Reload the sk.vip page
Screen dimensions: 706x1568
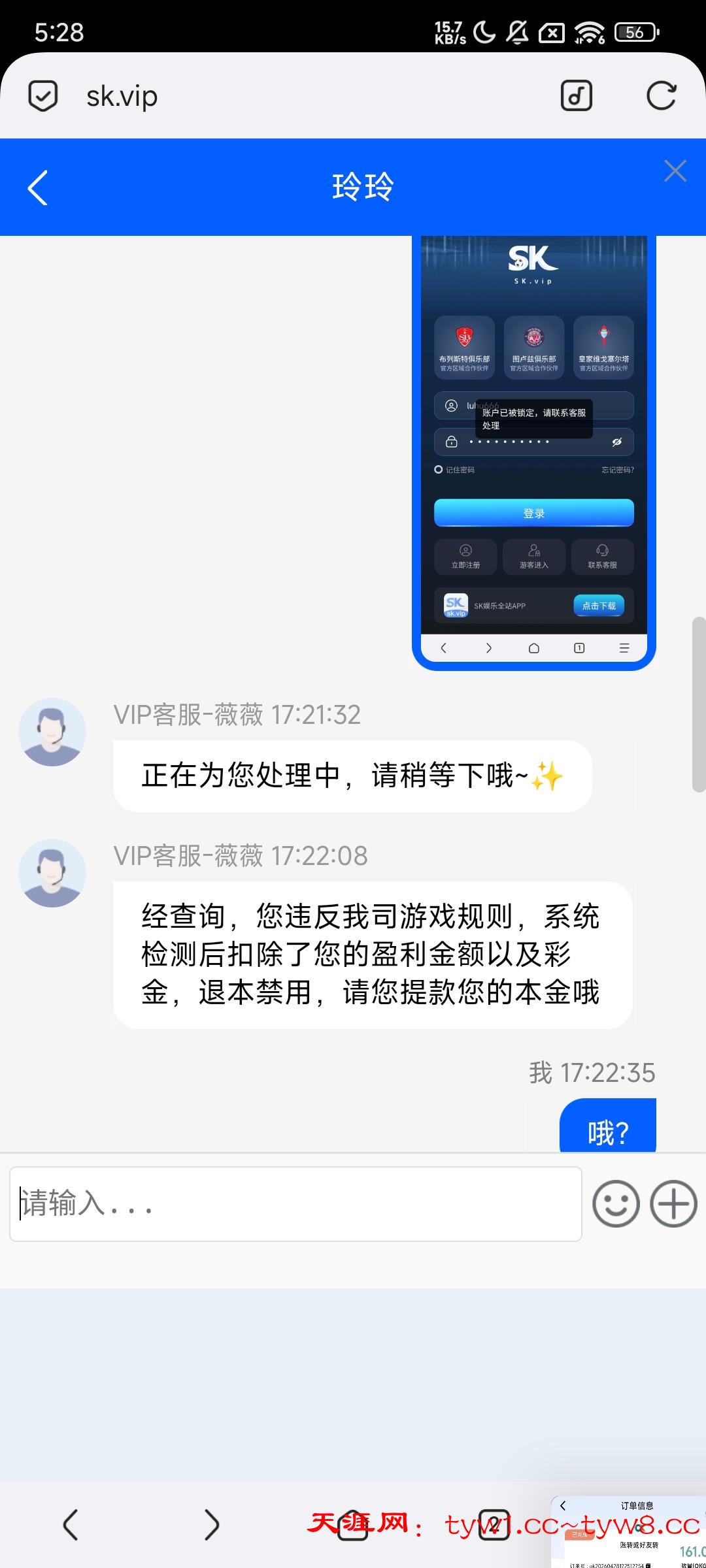click(661, 96)
